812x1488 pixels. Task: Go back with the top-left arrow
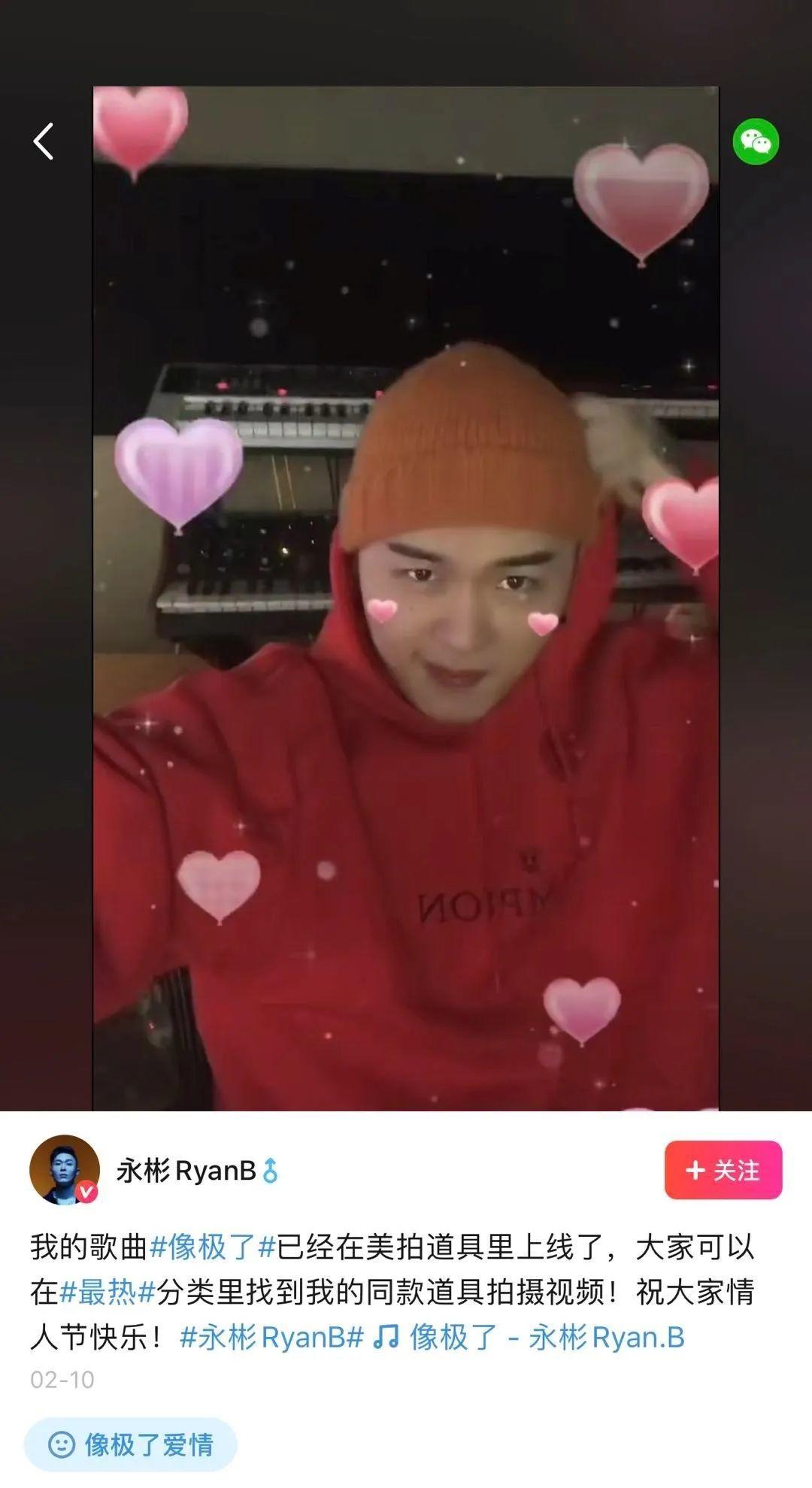[44, 141]
